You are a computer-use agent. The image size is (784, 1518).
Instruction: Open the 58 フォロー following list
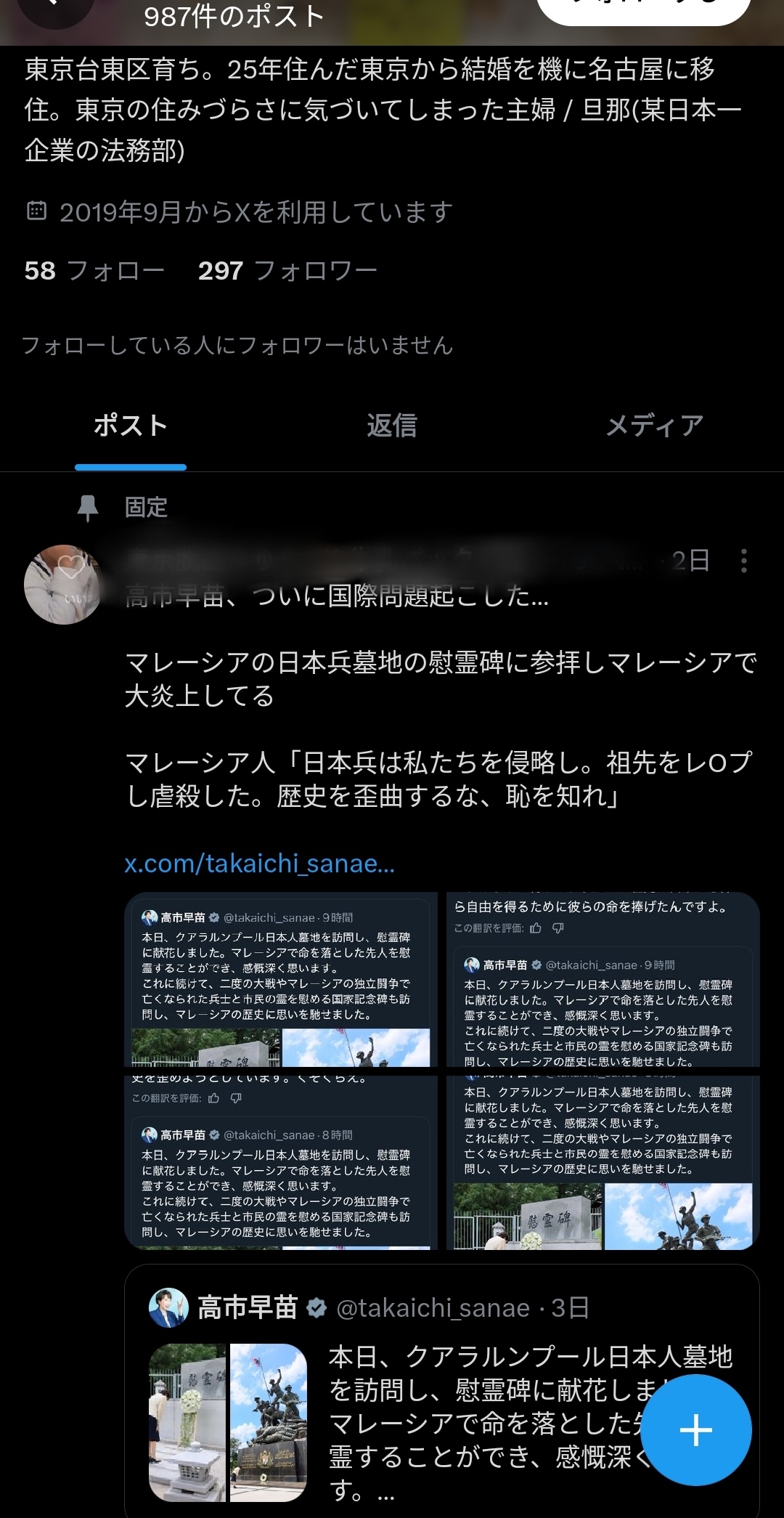click(94, 271)
